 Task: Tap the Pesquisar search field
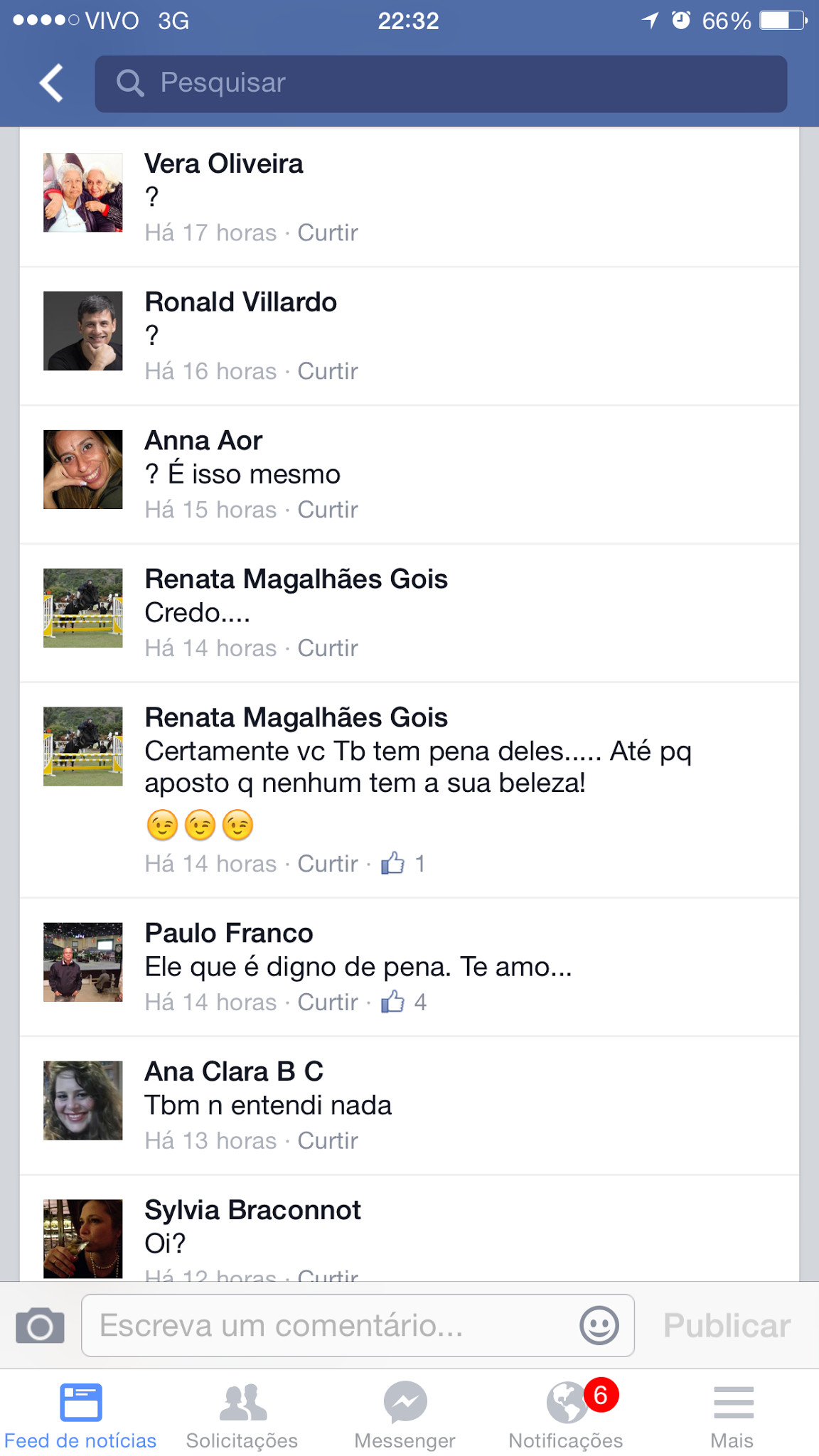(x=441, y=83)
